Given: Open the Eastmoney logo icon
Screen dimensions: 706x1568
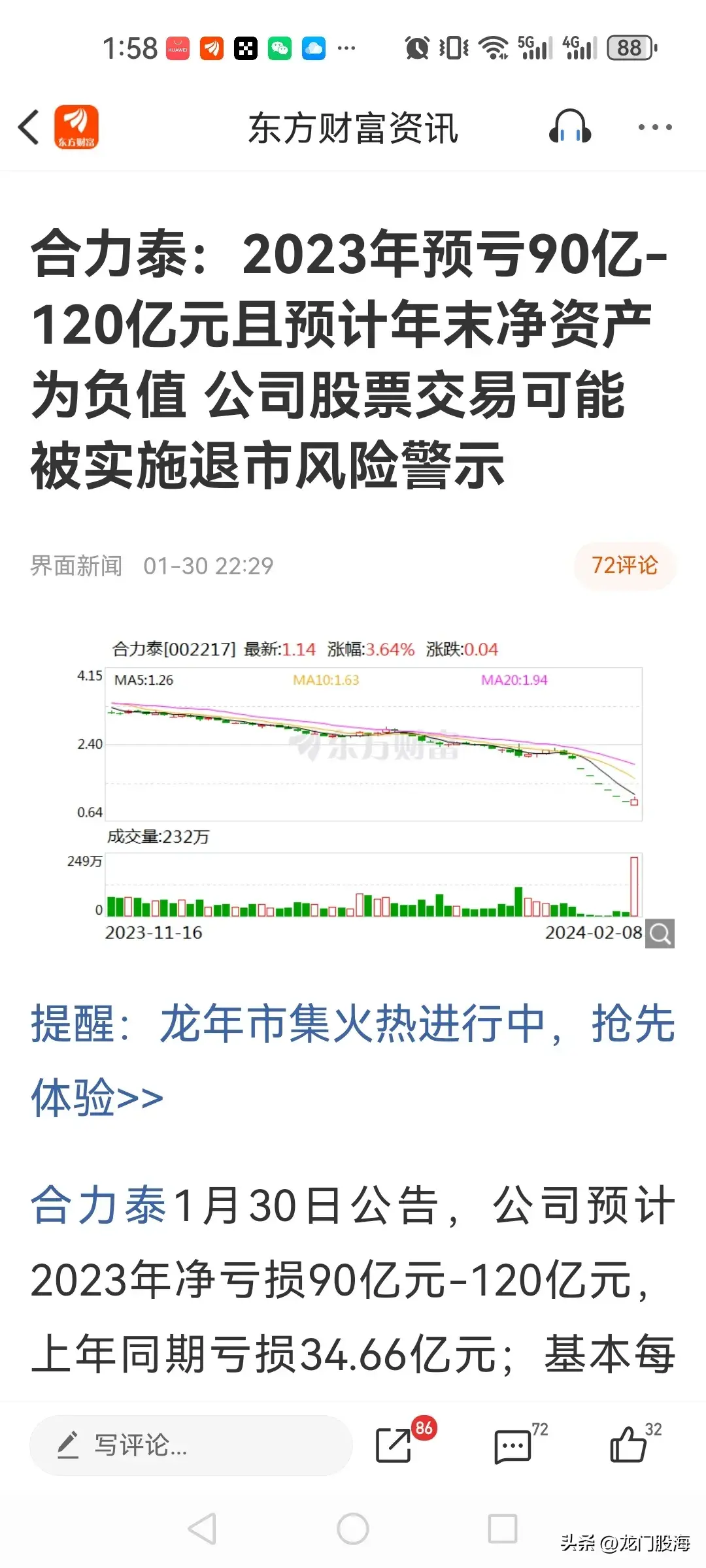Looking at the screenshot, I should [76, 127].
